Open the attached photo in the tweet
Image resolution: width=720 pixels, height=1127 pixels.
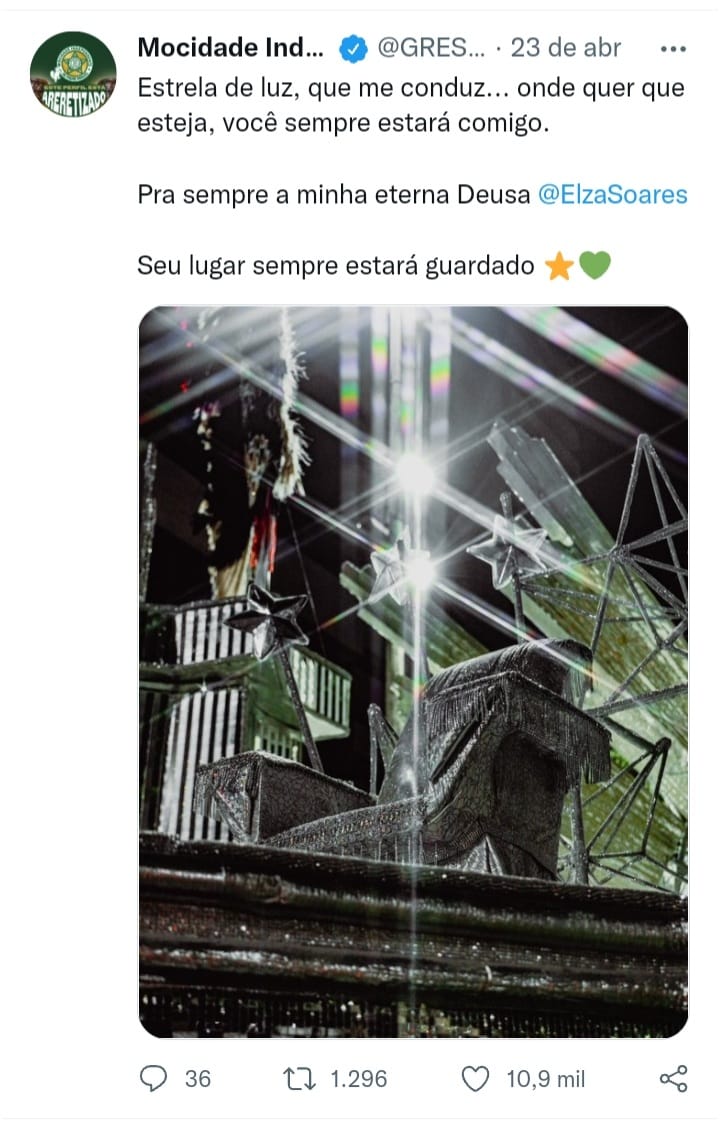pos(413,671)
